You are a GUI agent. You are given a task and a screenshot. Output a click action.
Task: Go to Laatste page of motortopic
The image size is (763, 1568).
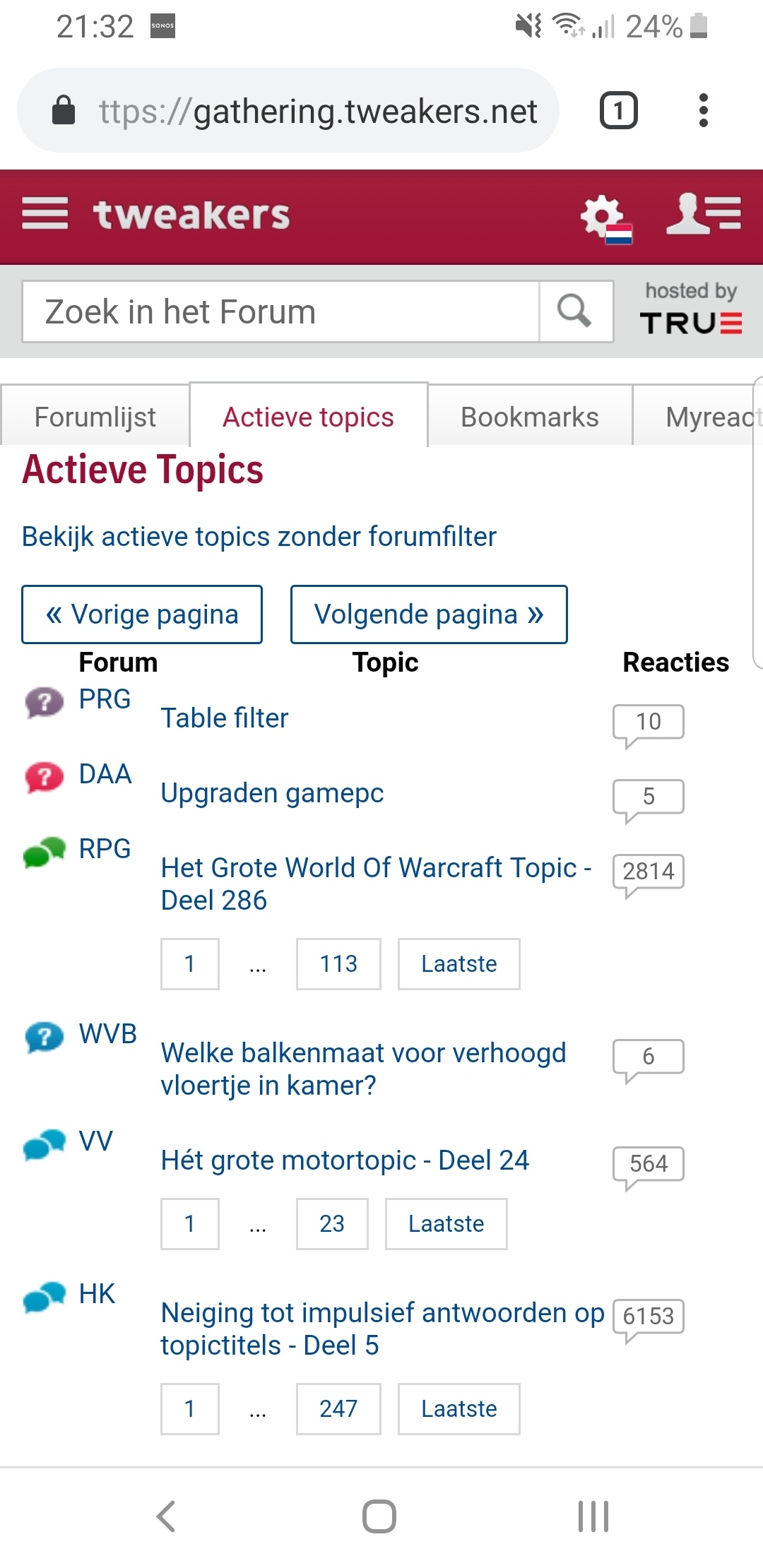tap(446, 1224)
